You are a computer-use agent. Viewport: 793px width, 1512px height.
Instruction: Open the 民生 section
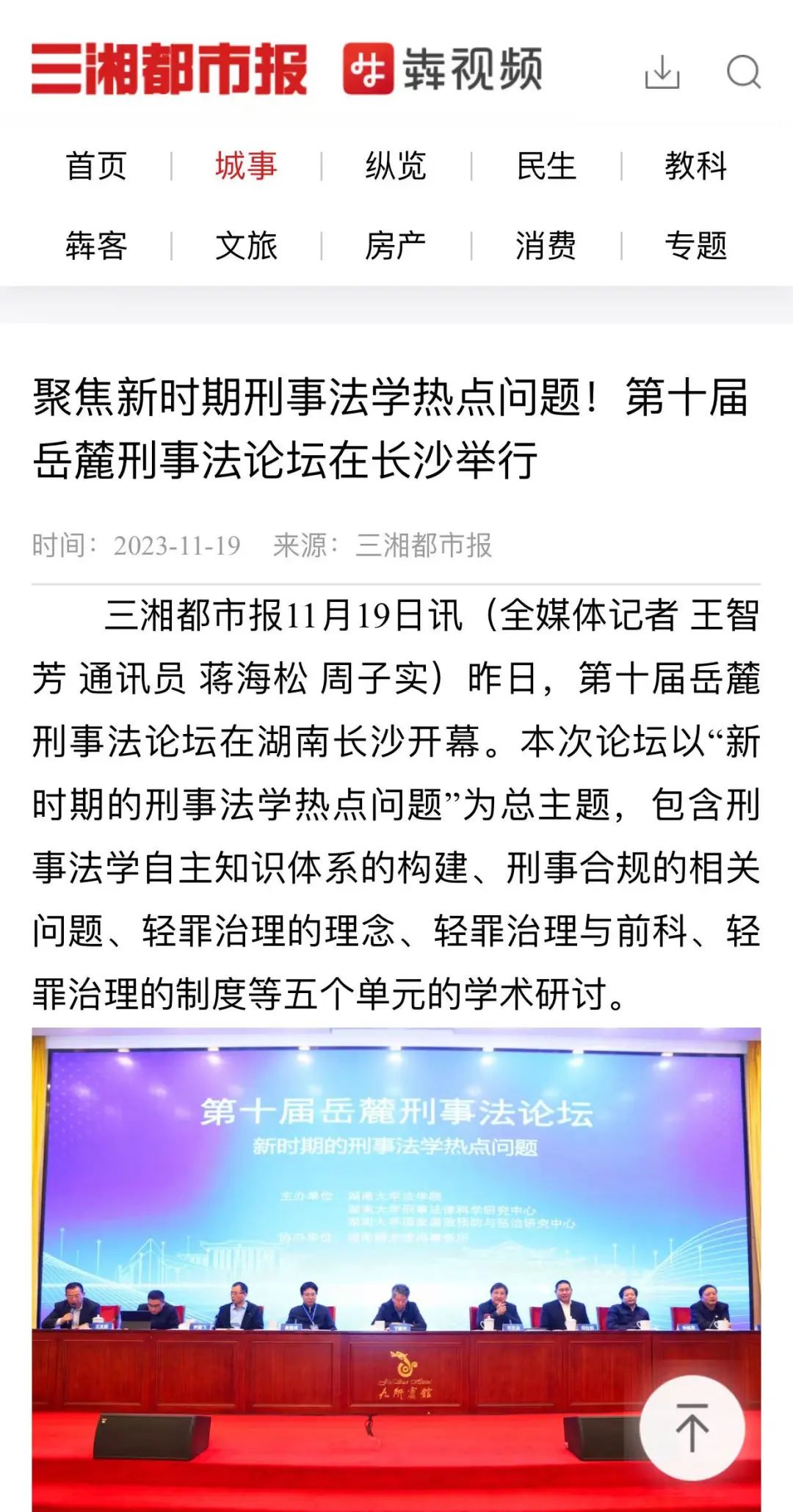(x=546, y=166)
